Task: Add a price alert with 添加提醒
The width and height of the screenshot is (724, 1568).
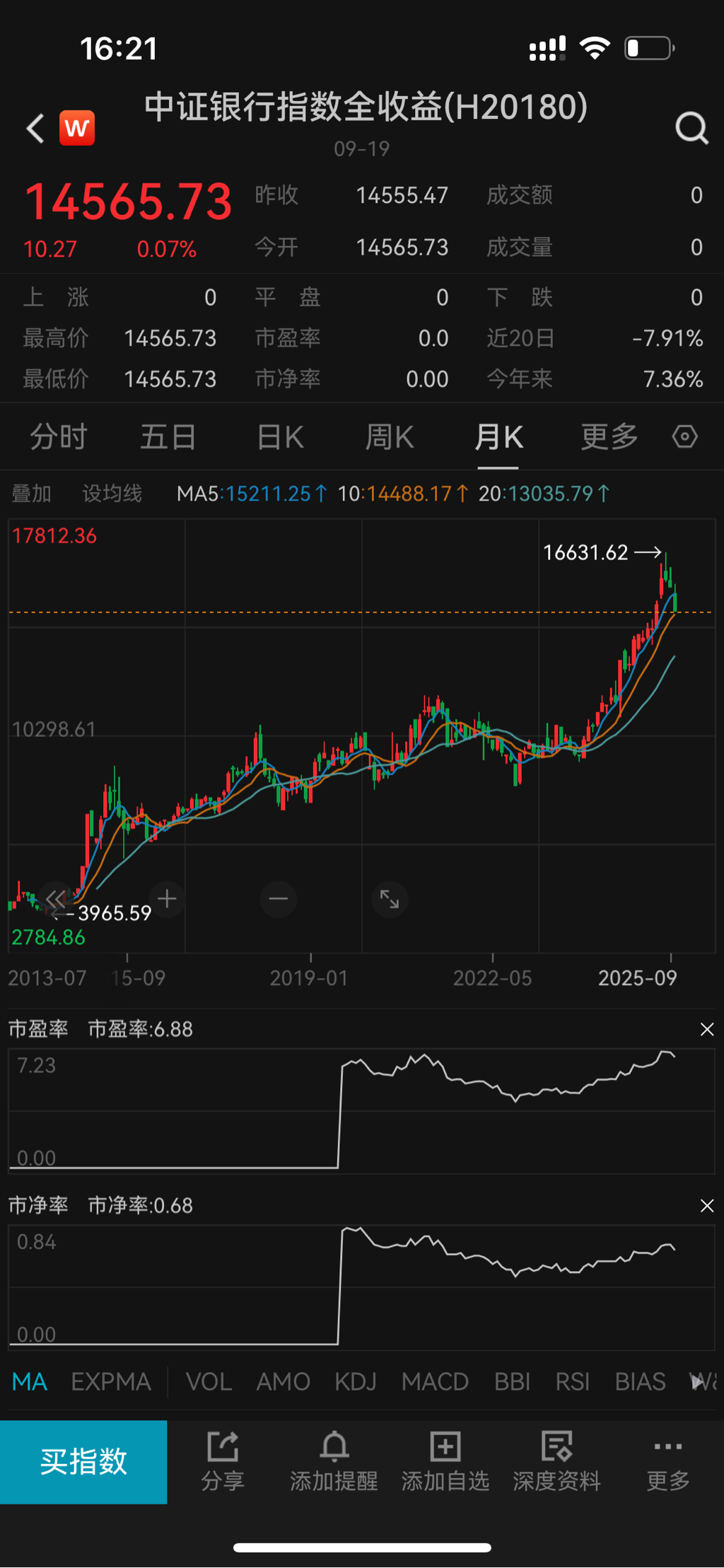Action: tap(334, 1462)
